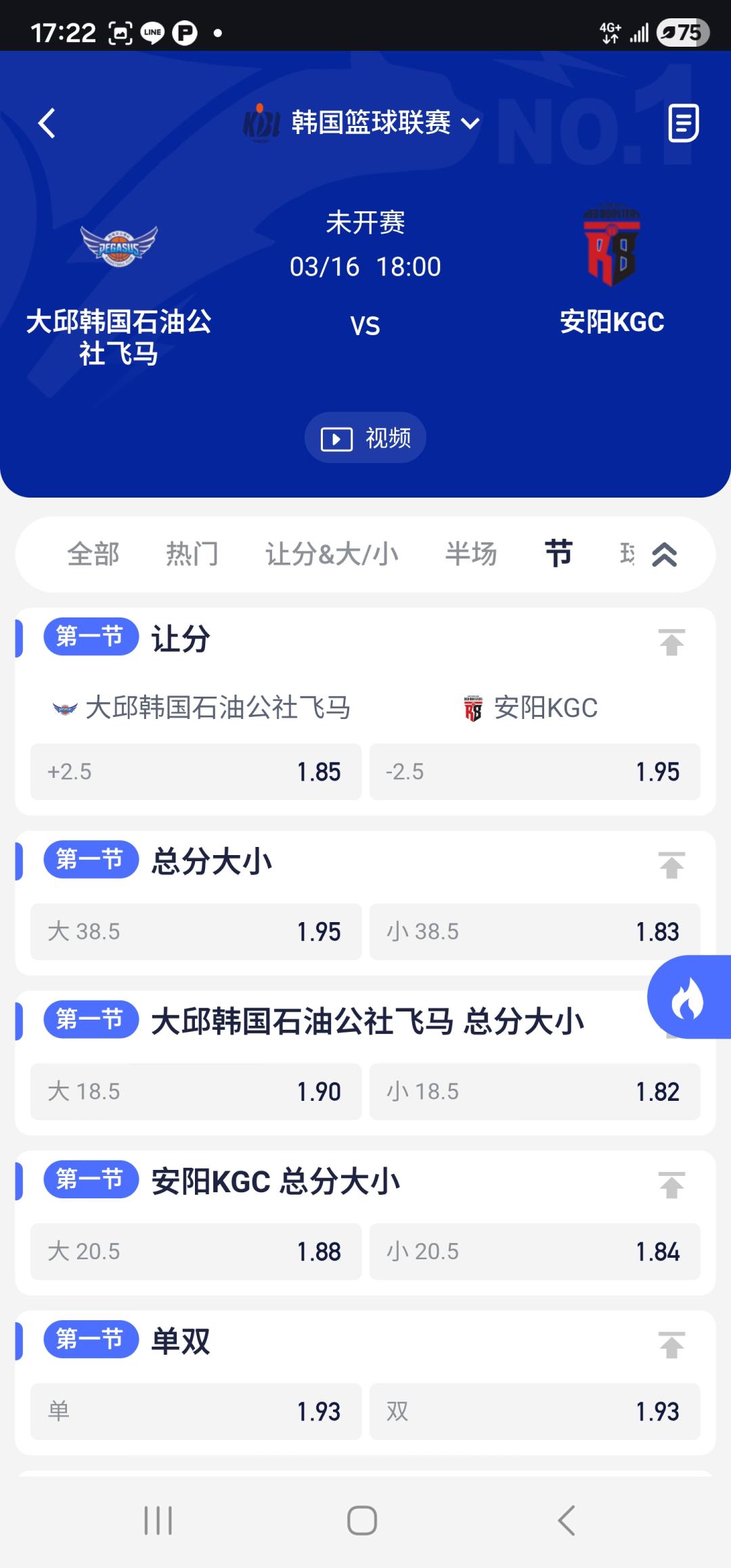Screen dimensions: 731x1568
Task: Choose 小 20.5 for 安阳KGC total
Action: (535, 1251)
